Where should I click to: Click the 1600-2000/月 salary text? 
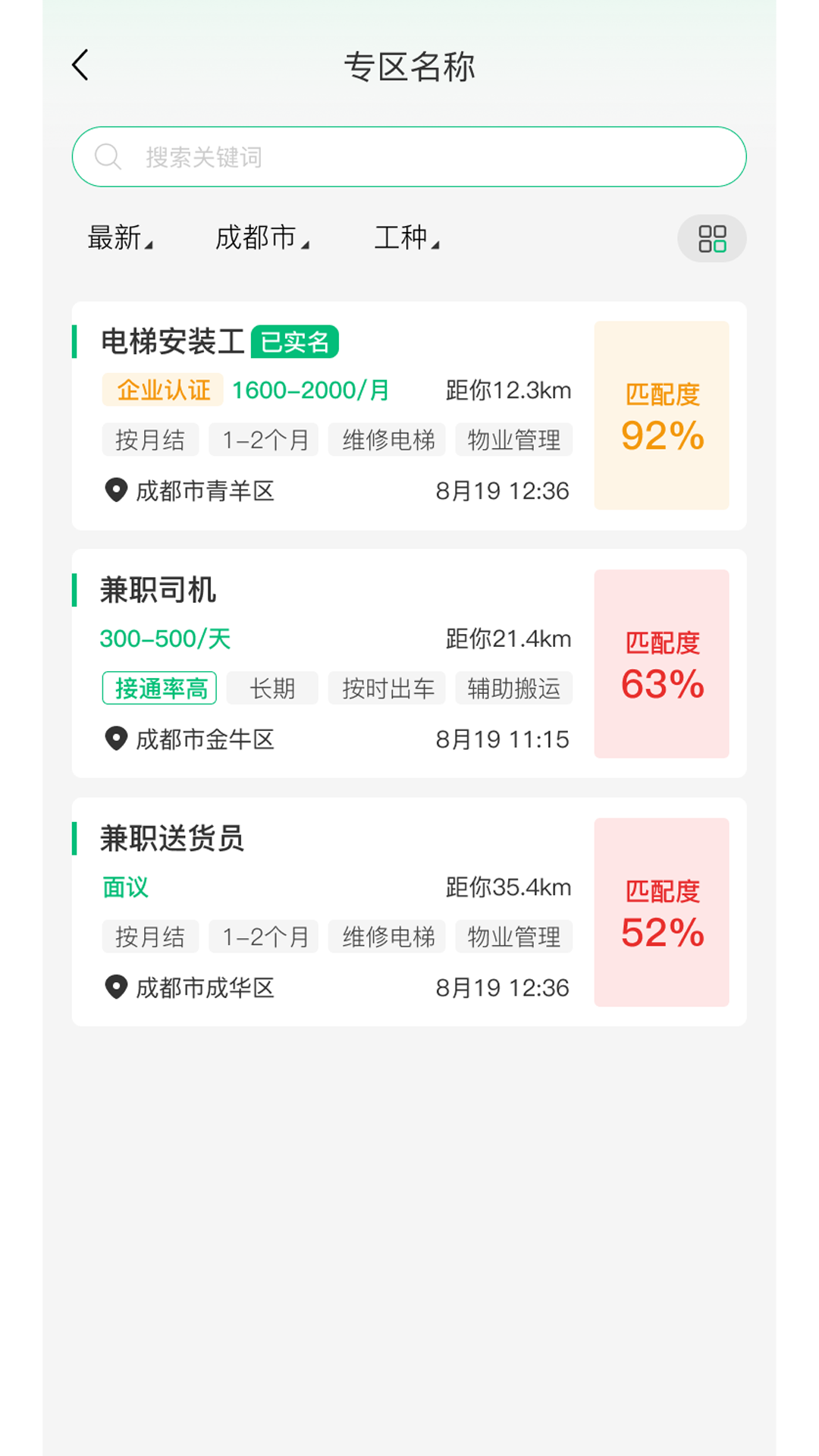[x=309, y=390]
